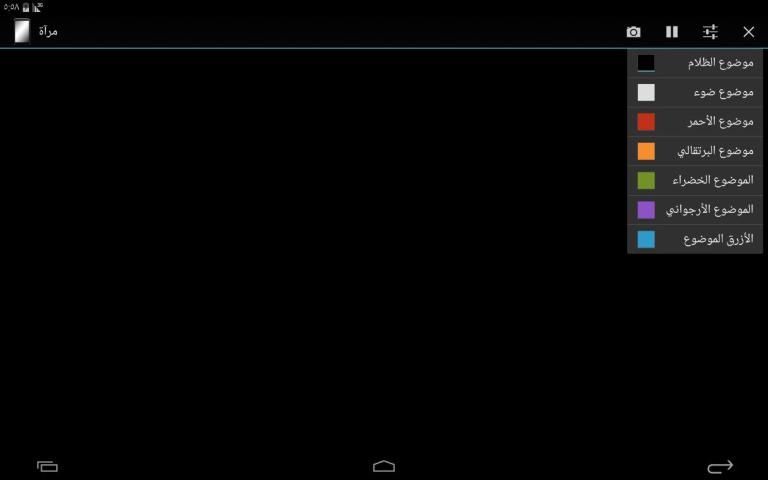The image size is (768, 480).
Task: Take a photo with the camera icon
Action: pos(633,32)
